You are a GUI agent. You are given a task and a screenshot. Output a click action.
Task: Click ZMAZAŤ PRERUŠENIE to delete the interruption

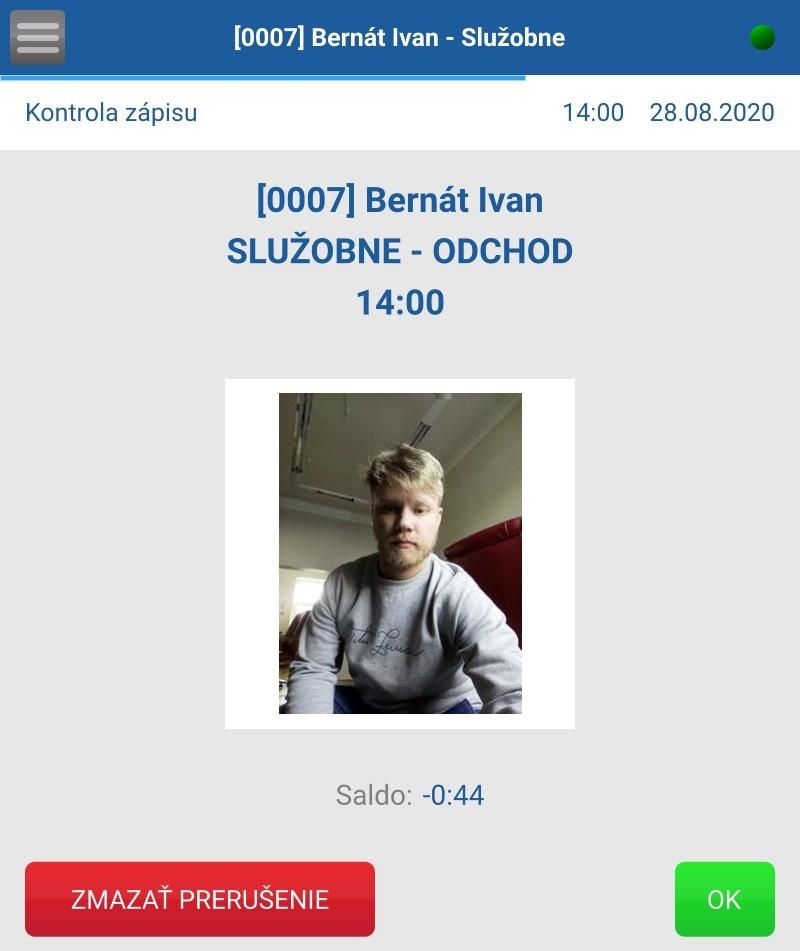pyautogui.click(x=200, y=899)
